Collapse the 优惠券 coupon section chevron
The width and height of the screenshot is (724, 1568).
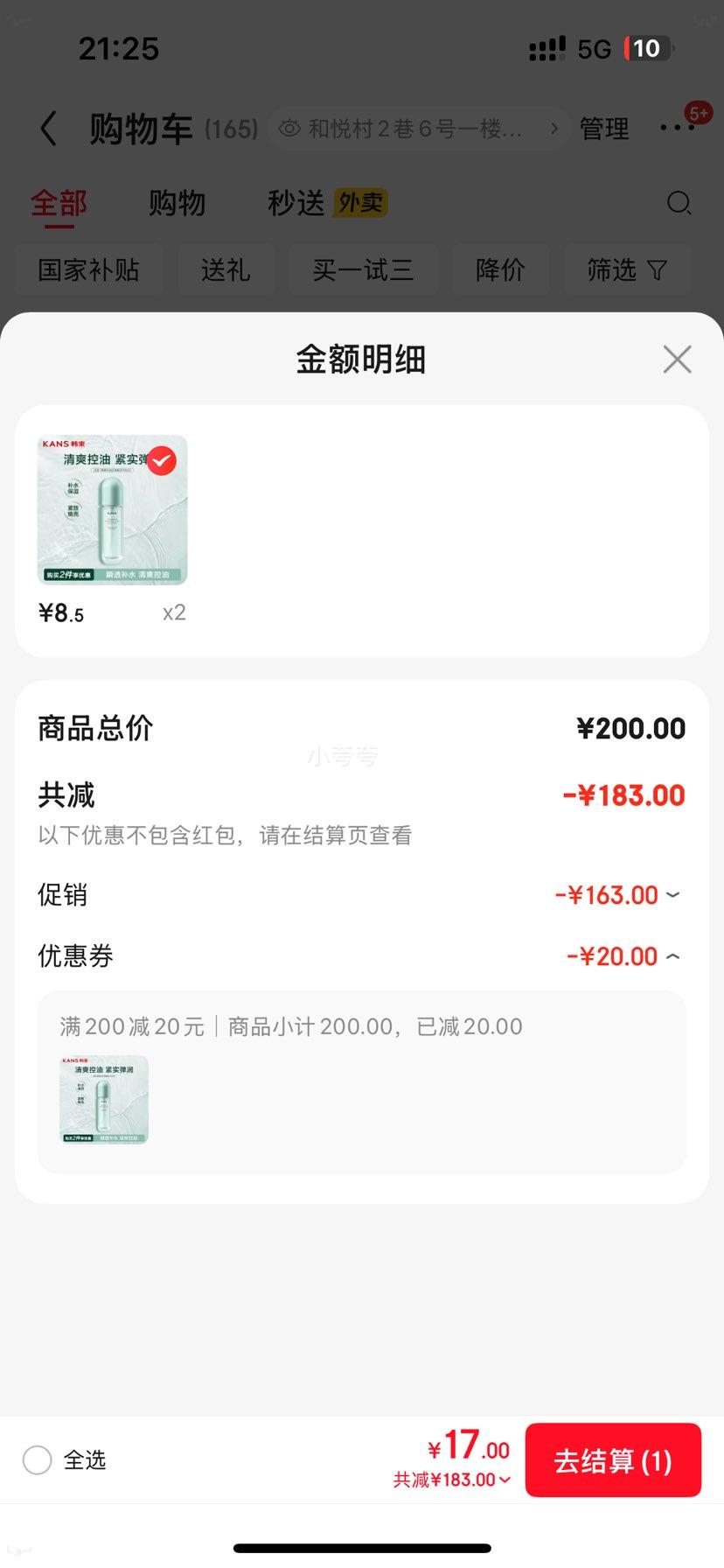(672, 956)
